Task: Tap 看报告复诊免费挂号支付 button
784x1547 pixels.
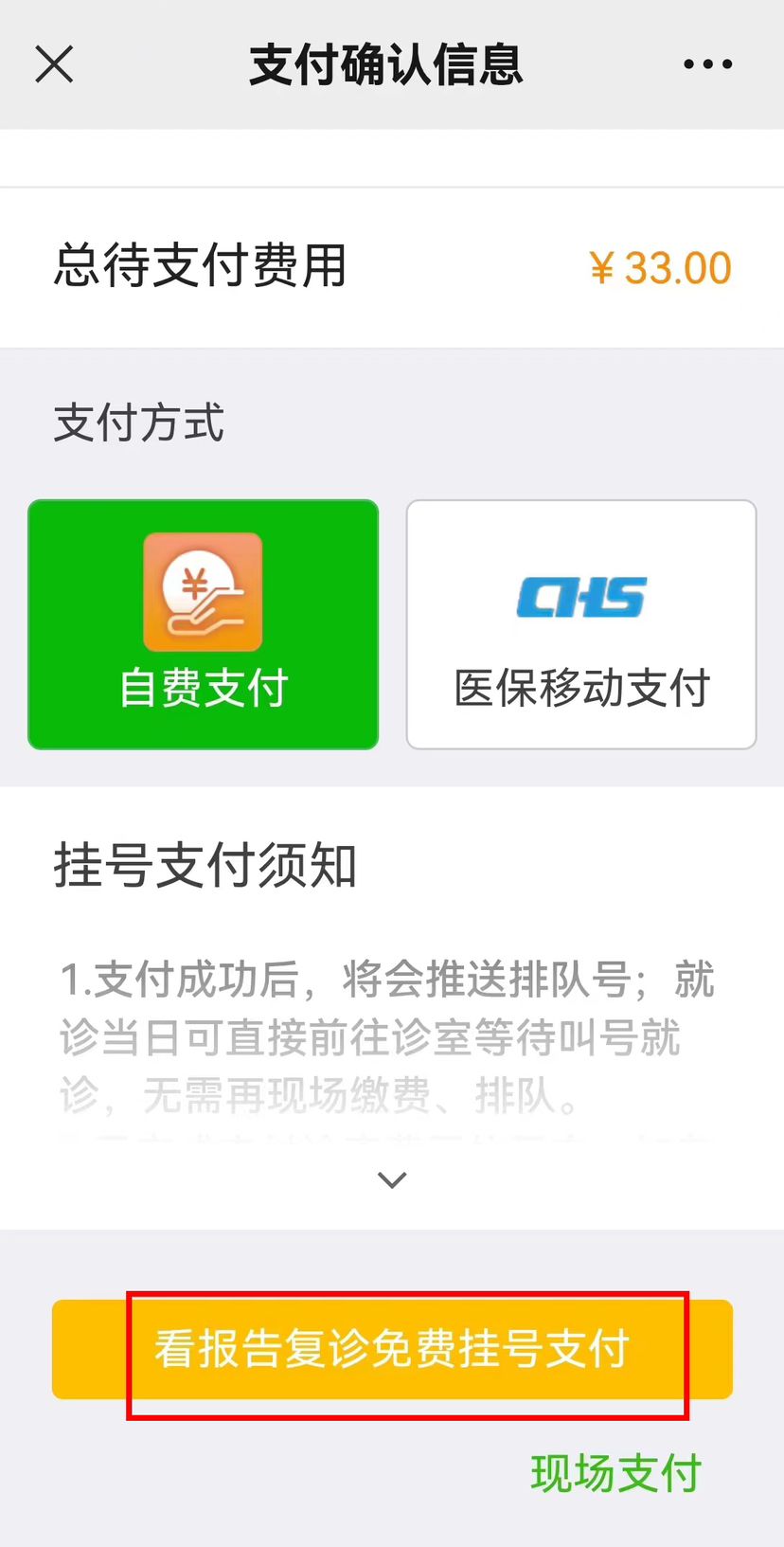Action: pyautogui.click(x=392, y=1349)
